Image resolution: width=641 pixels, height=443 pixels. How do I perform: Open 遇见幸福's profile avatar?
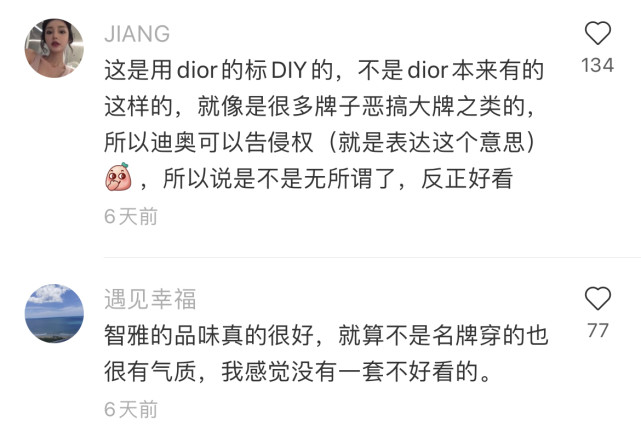[x=52, y=313]
